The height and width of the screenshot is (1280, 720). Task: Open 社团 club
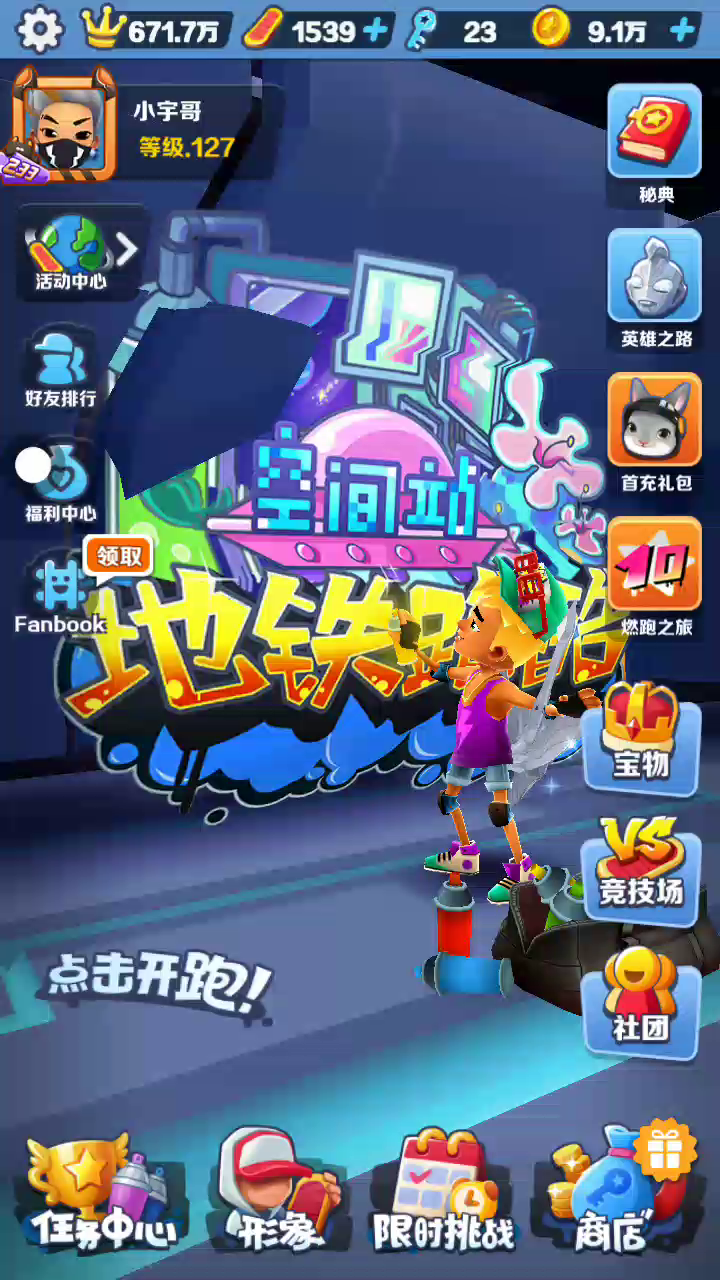click(640, 1000)
